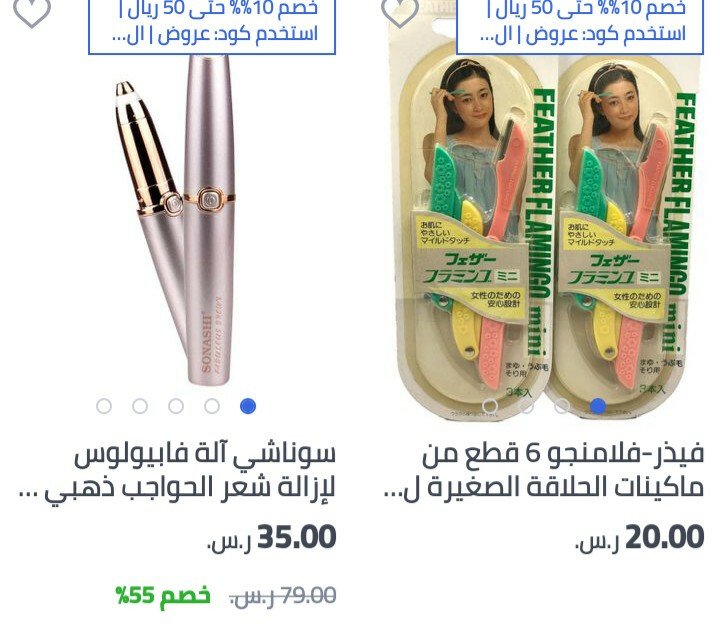The height and width of the screenshot is (644, 720).
Task: Select first image dot of Sonashi product
Action: tap(104, 406)
